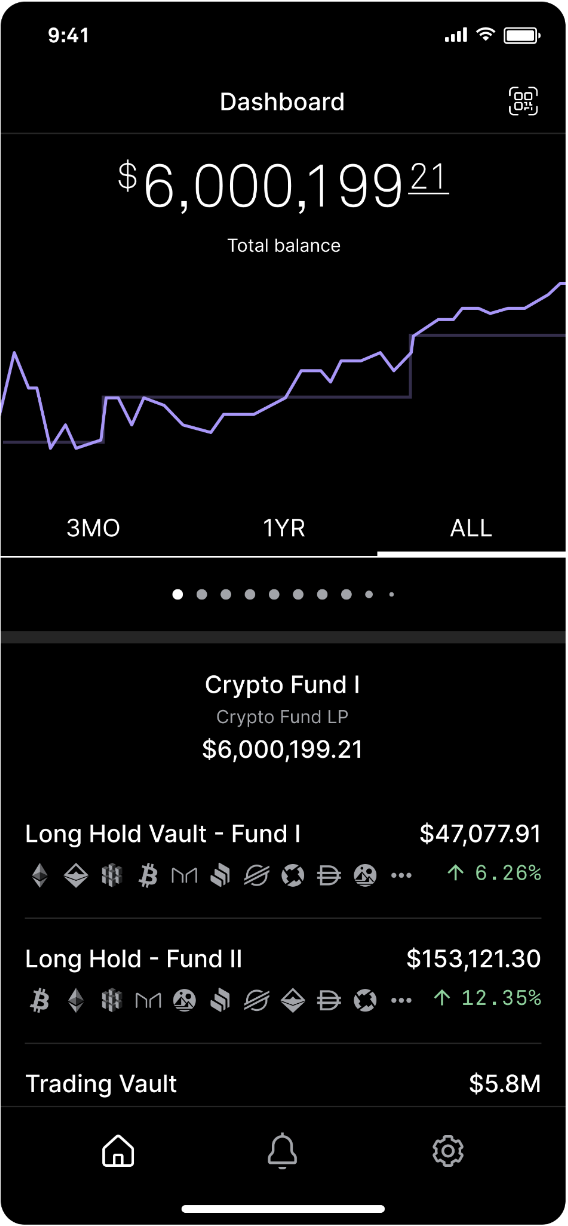Switch chart to 3MO range
568x1226 pixels.
pos(93,528)
